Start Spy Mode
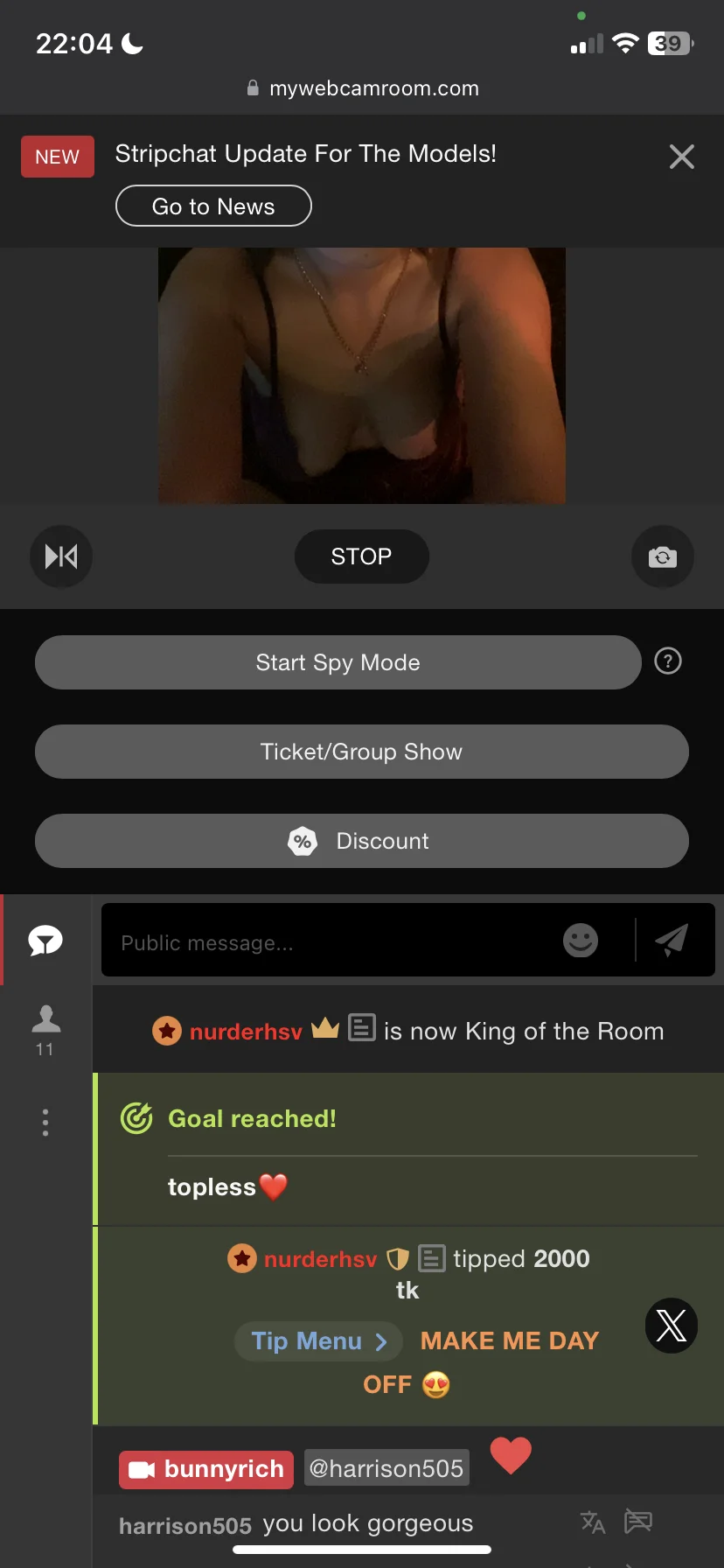This screenshot has height=1568, width=724. pos(338,662)
